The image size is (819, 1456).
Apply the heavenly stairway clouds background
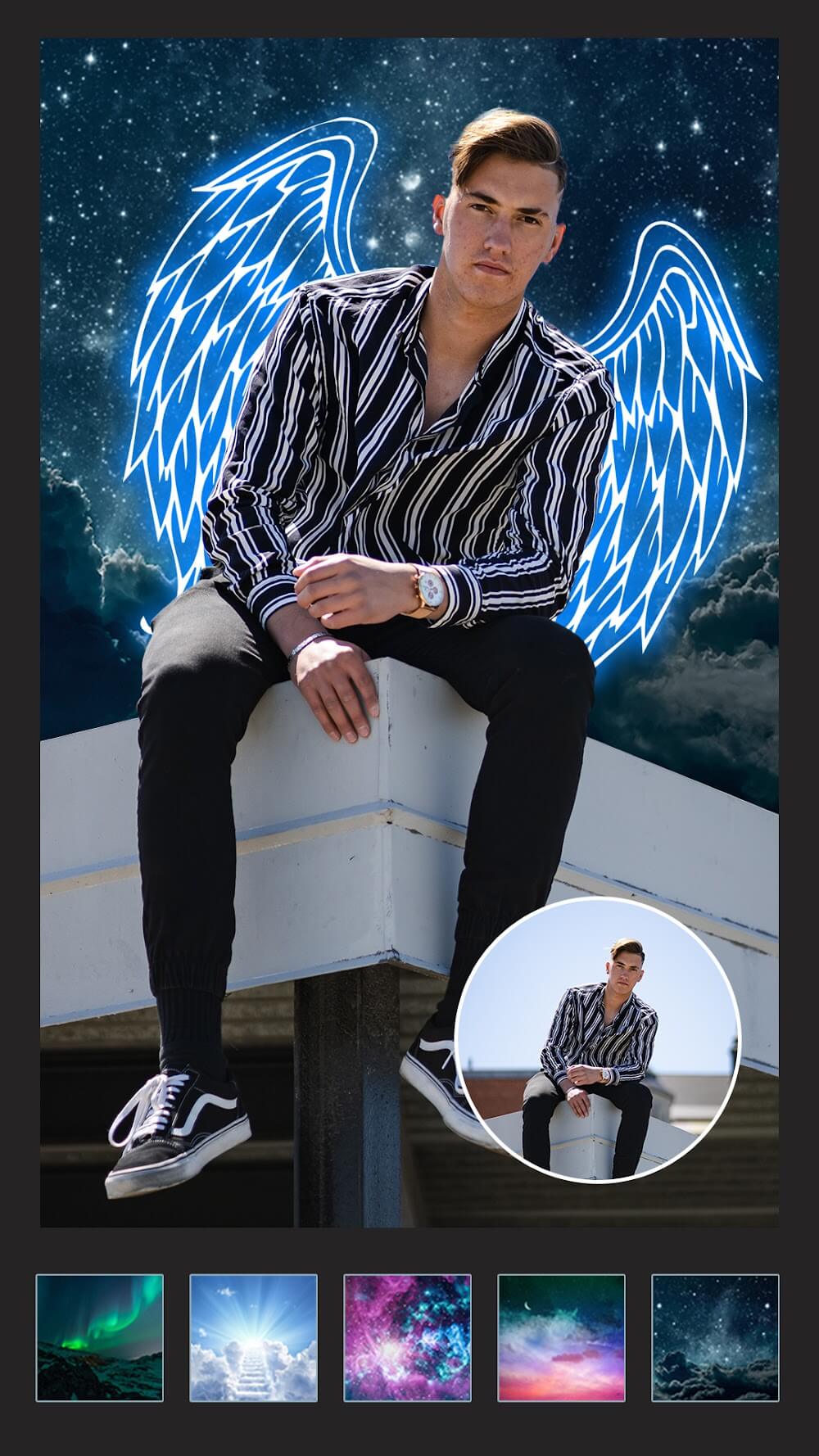pos(253,1337)
